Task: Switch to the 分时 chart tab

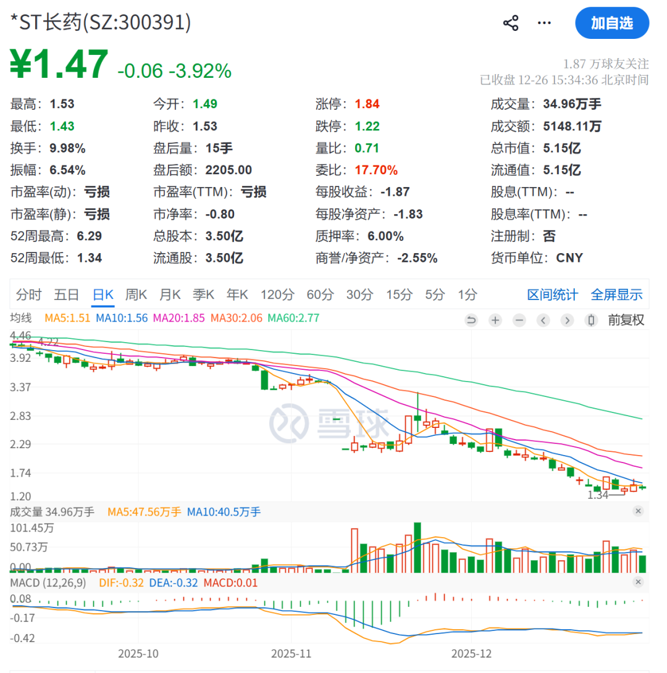Action: pyautogui.click(x=29, y=294)
